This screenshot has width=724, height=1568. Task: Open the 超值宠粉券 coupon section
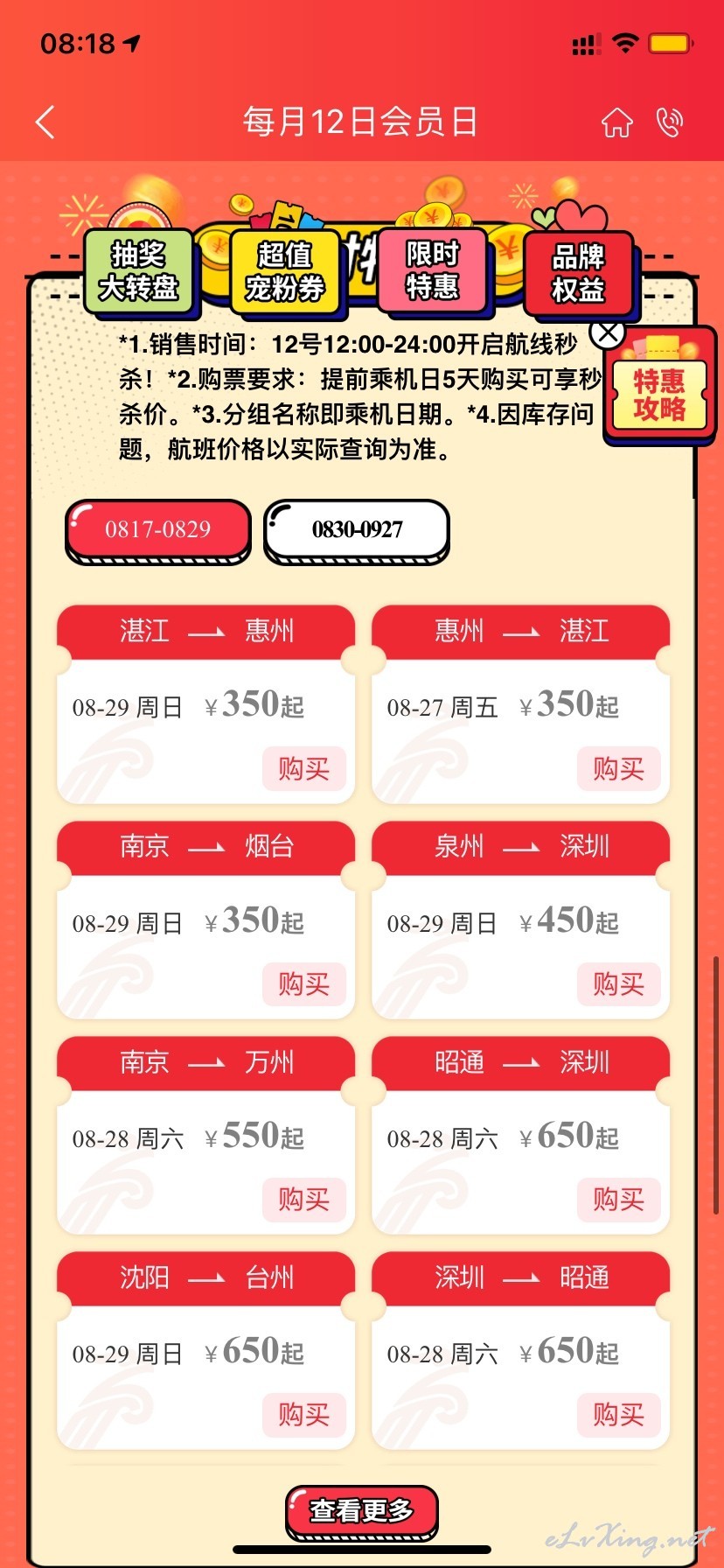285,272
